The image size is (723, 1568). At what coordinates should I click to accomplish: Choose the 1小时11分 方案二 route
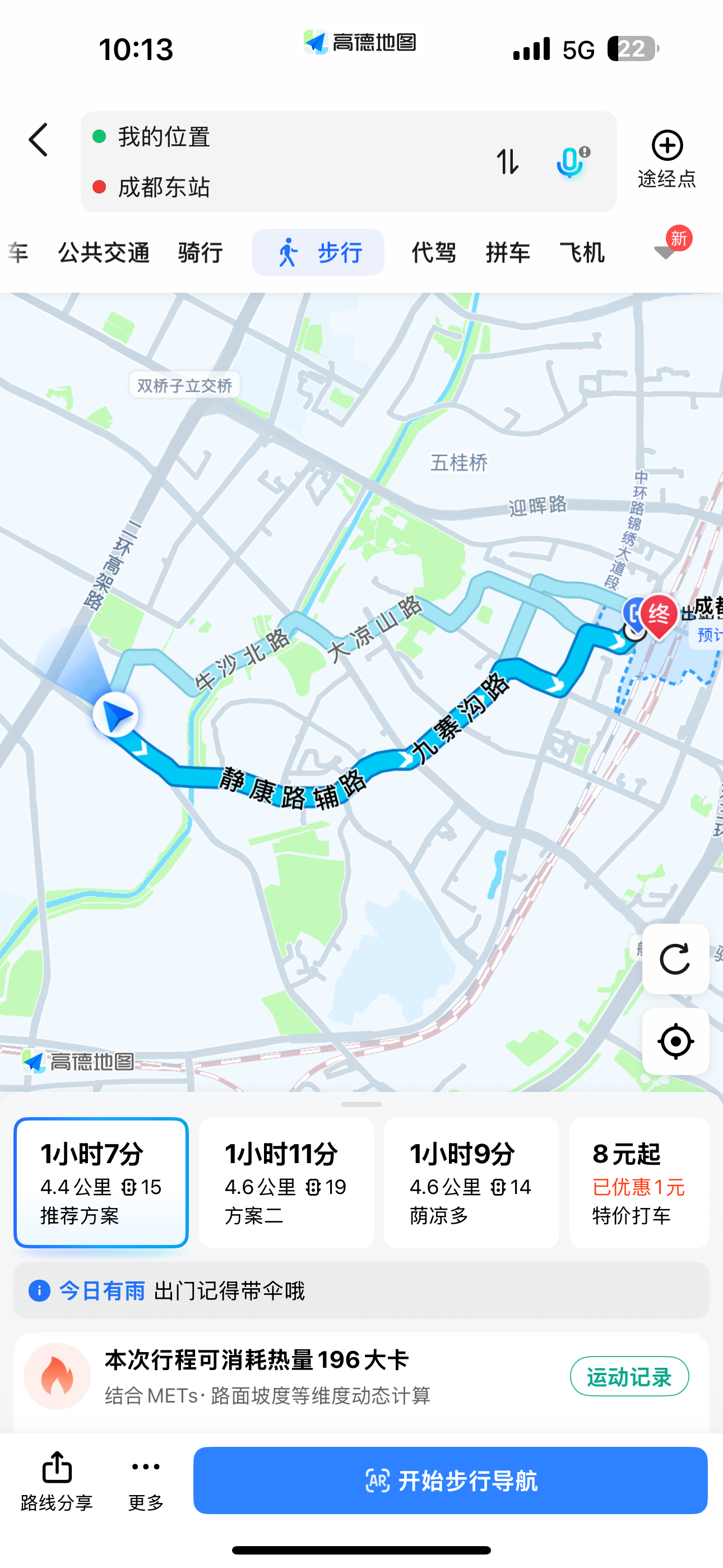pos(286,1182)
